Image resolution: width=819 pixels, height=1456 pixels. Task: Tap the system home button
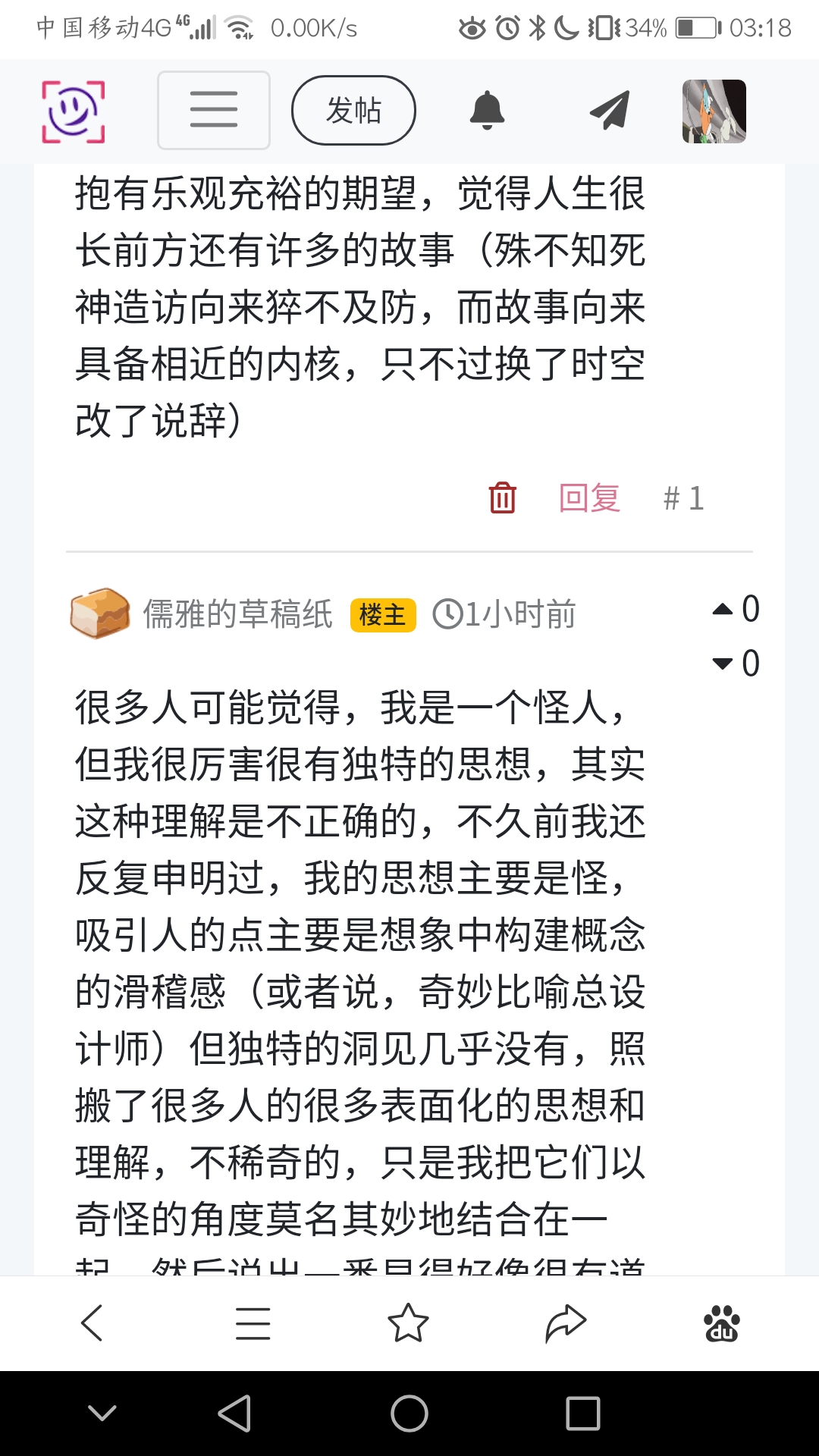(409, 1414)
